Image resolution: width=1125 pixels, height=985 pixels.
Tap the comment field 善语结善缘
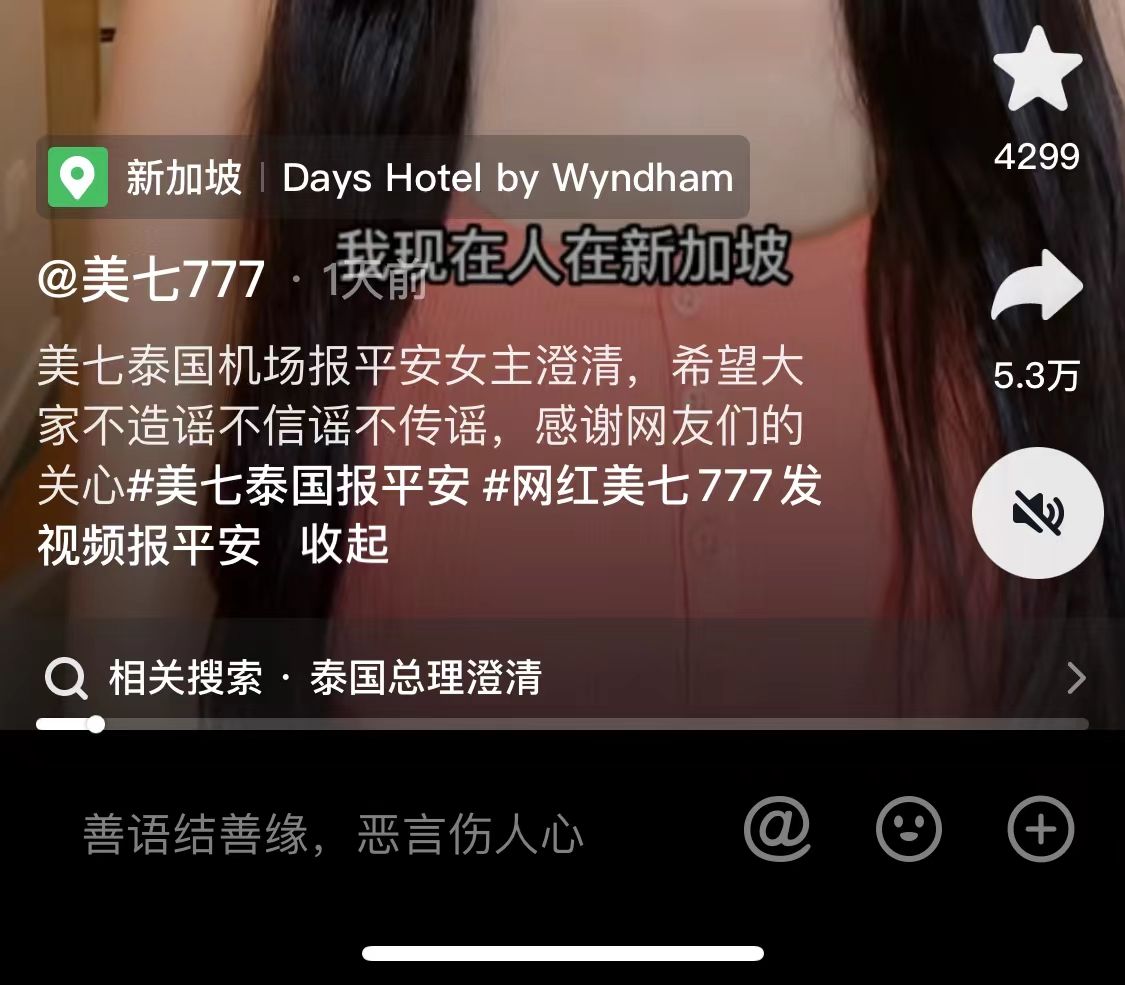point(333,832)
